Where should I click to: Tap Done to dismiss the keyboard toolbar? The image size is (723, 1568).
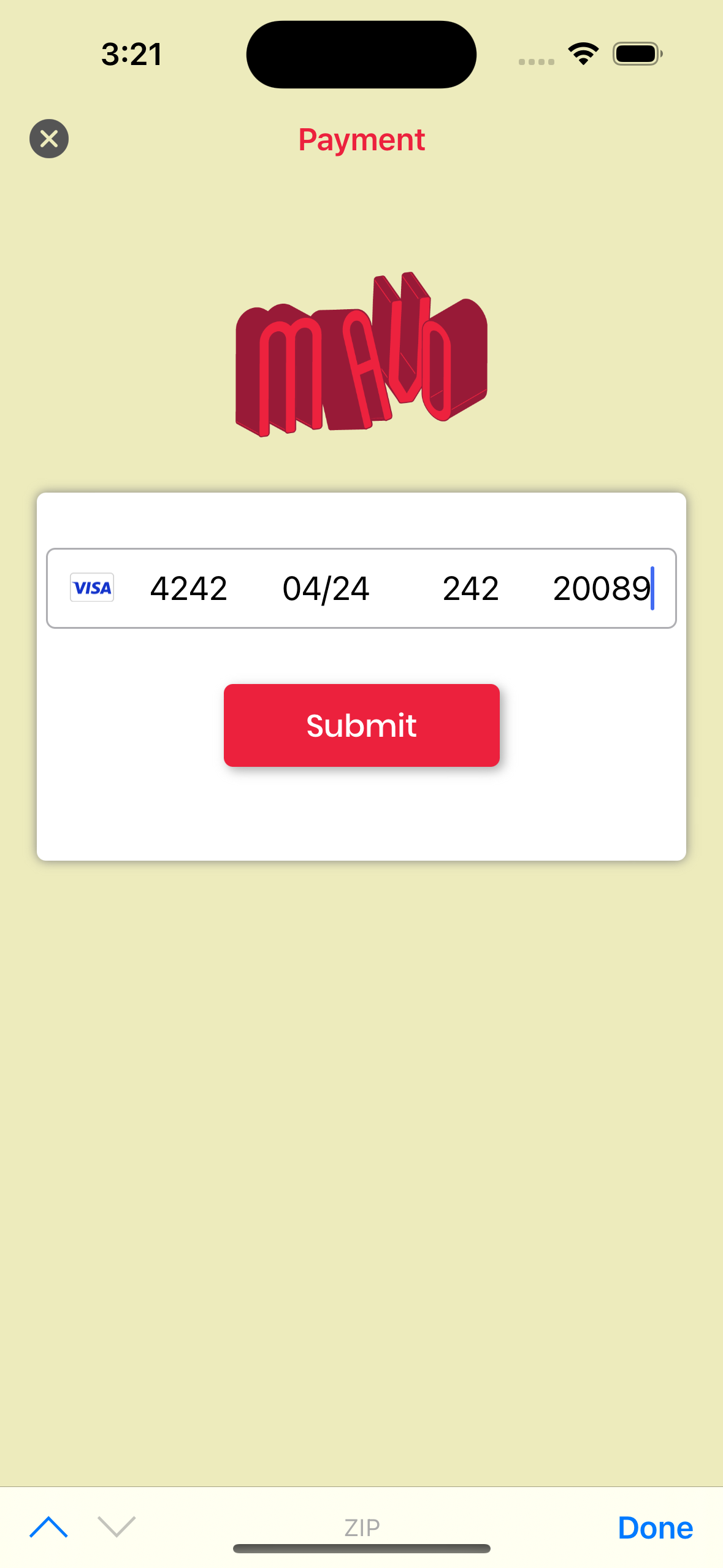(655, 1528)
